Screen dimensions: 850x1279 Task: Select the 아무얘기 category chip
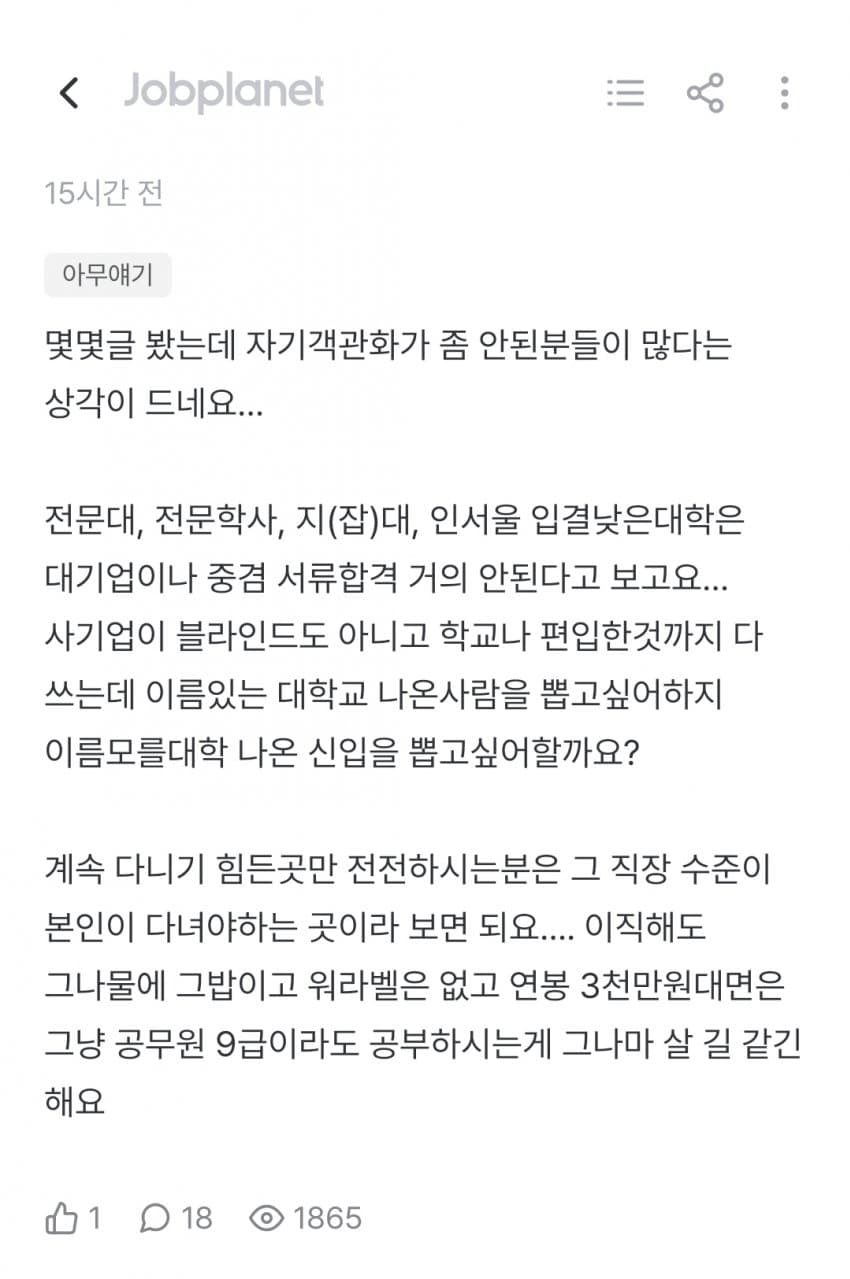pos(108,275)
